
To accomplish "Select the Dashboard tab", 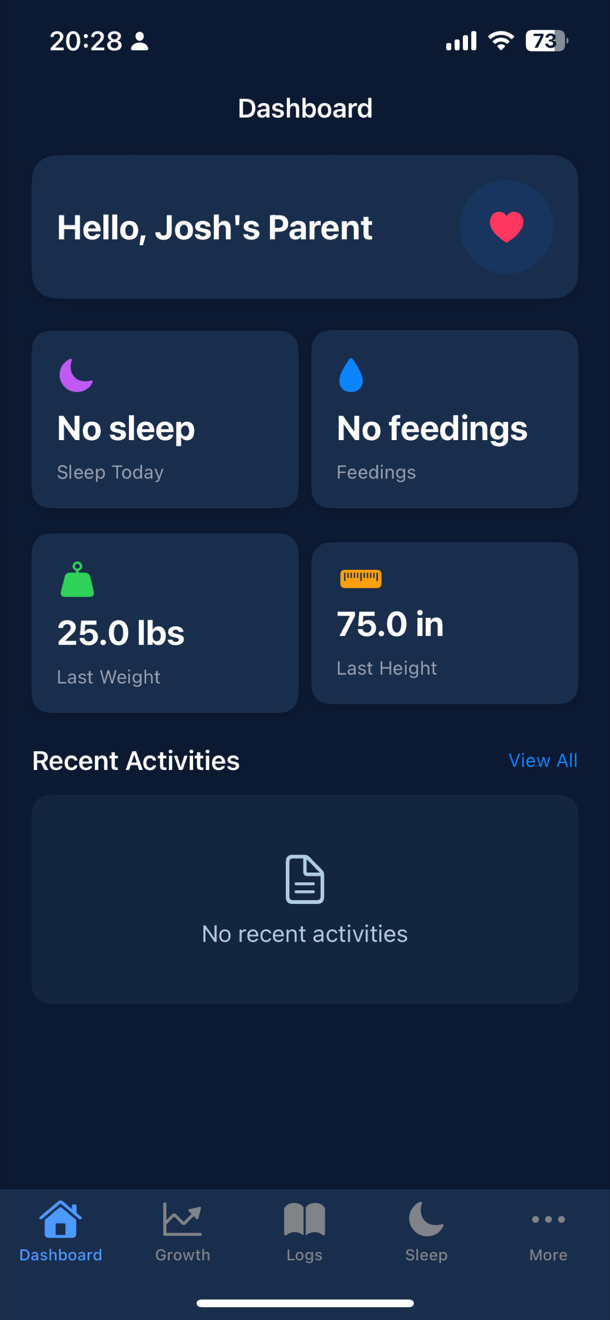I will pos(61,1232).
